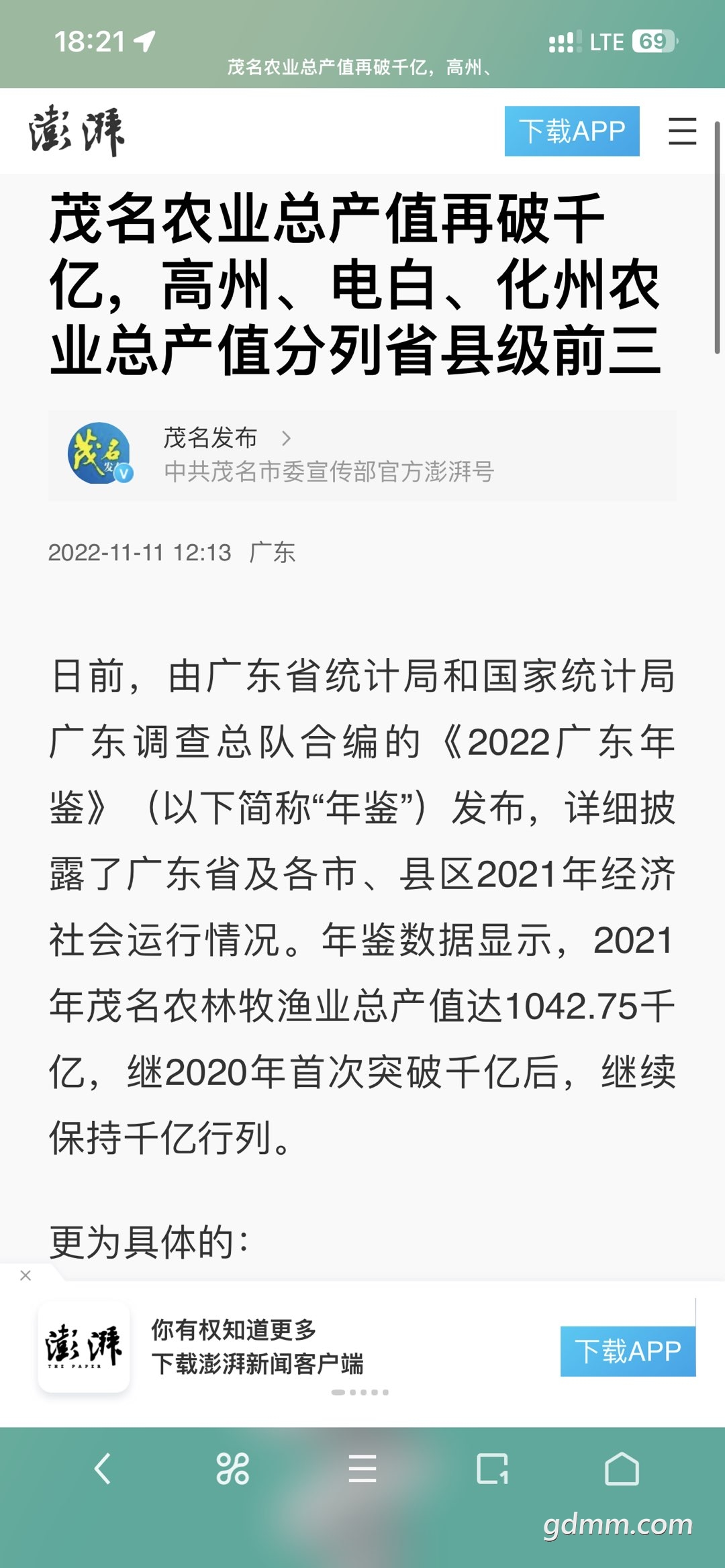This screenshot has width=725, height=1568.
Task: Open the browser tabs switcher
Action: click(492, 1469)
